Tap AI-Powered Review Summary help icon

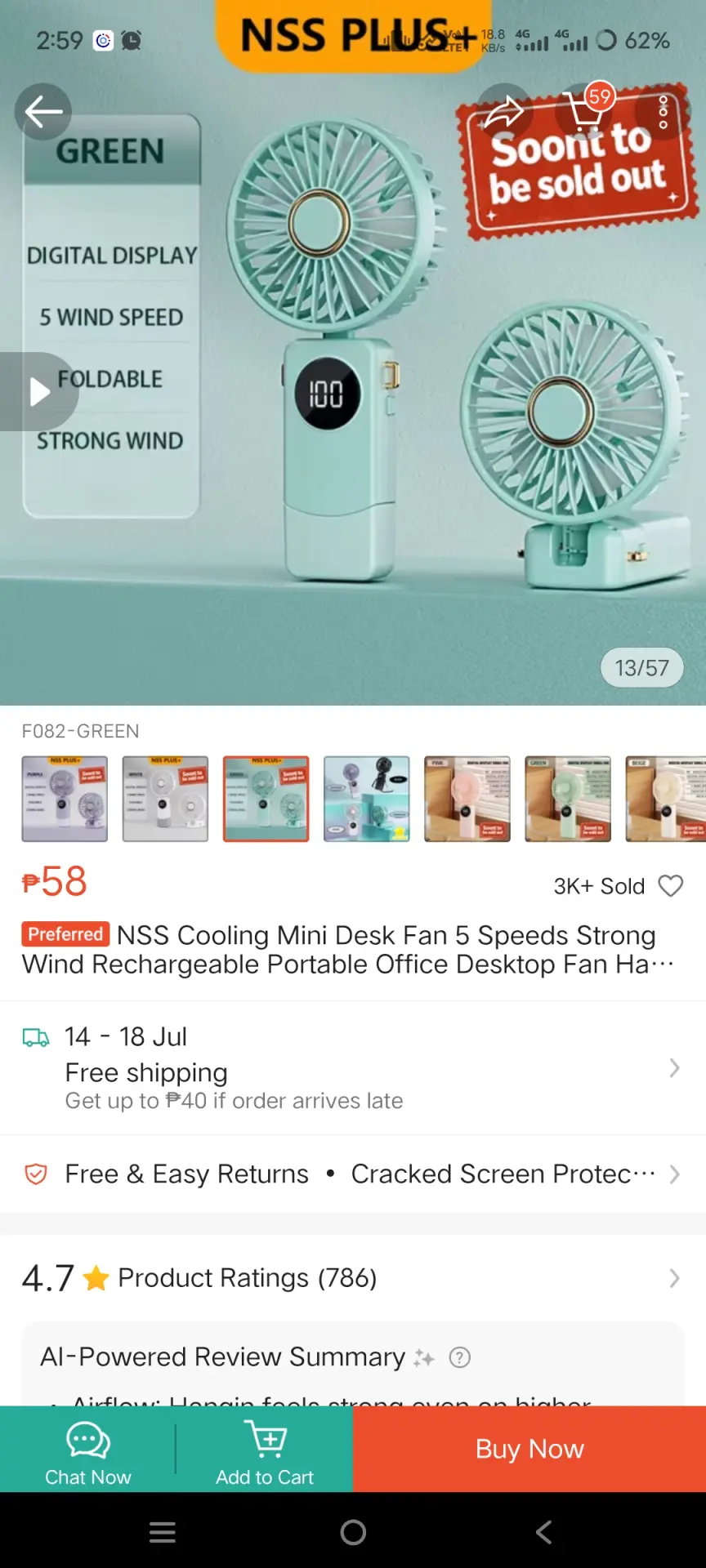[x=460, y=1357]
